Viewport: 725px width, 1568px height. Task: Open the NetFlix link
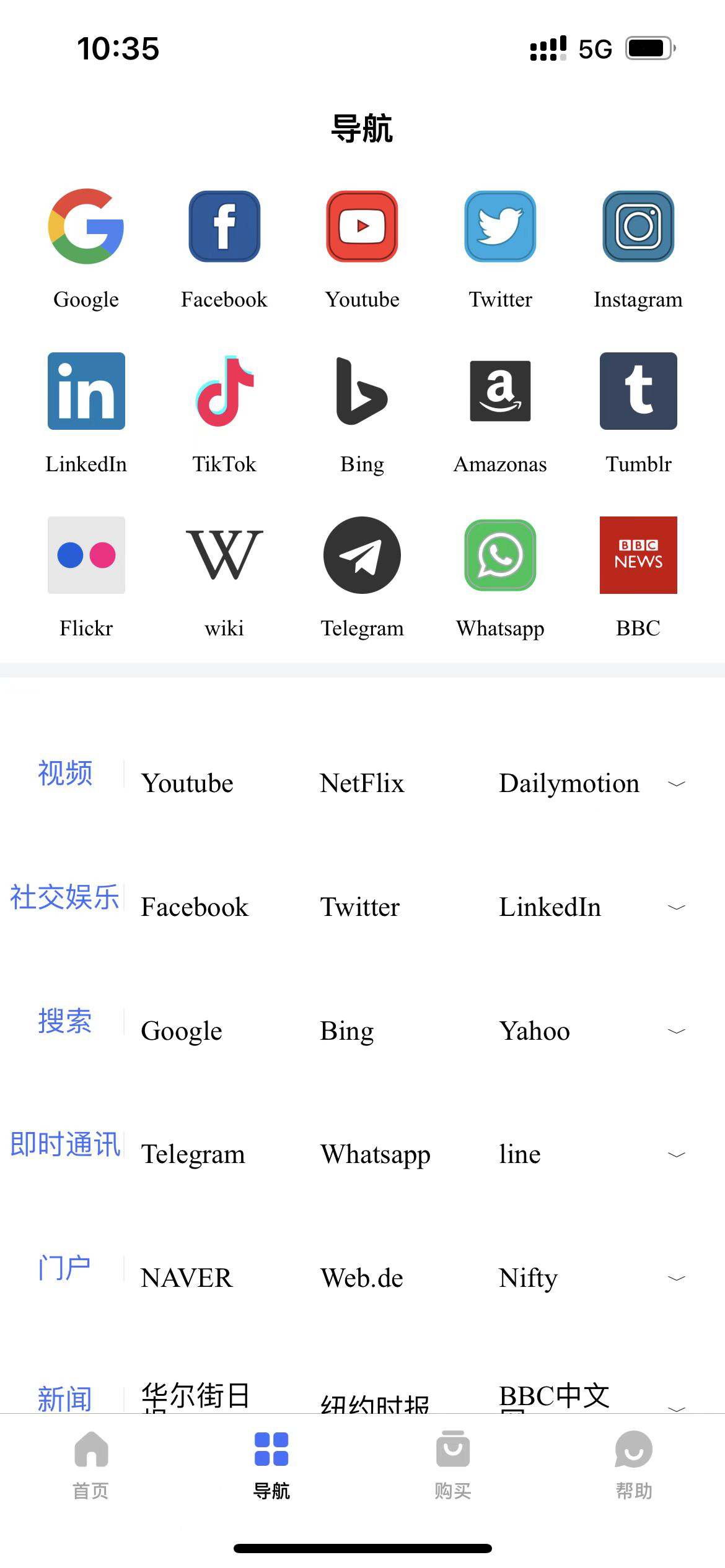[362, 783]
